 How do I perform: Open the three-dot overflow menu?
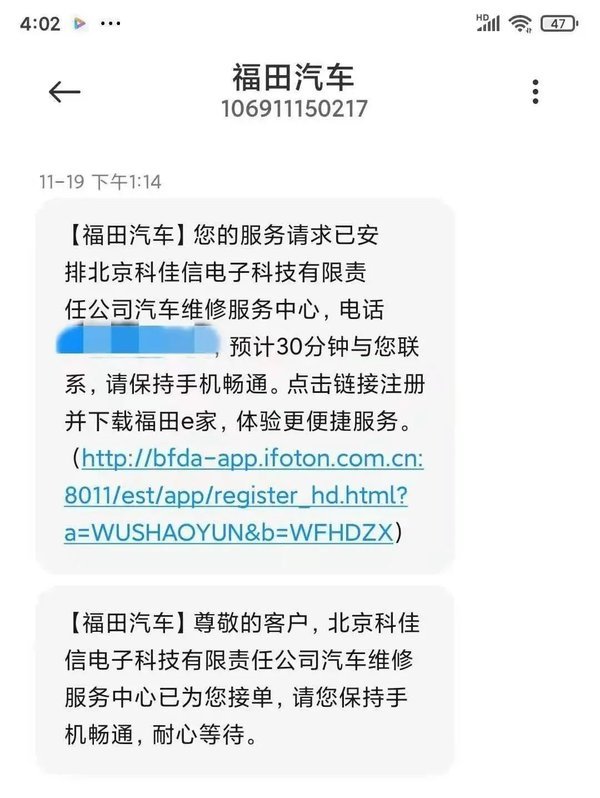537,91
